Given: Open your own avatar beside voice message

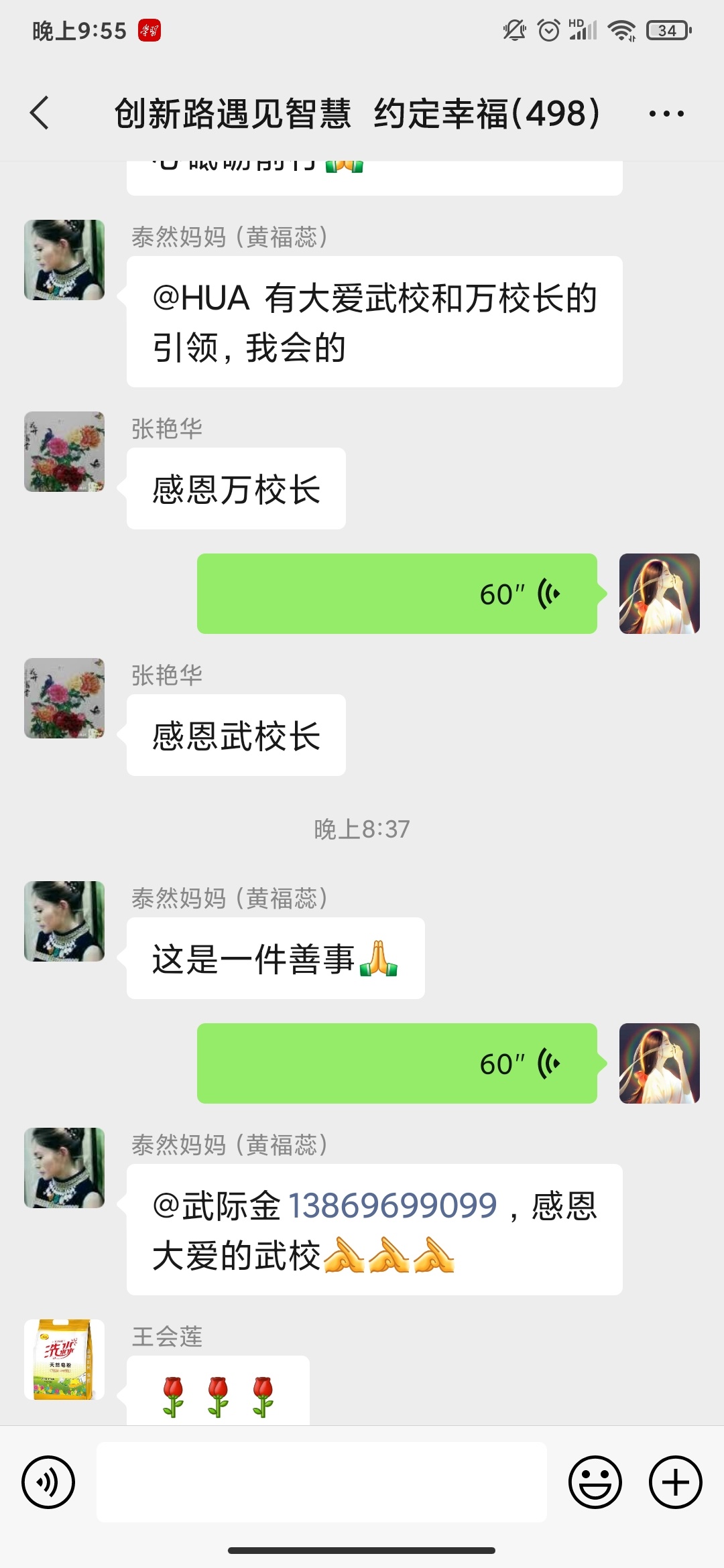Looking at the screenshot, I should click(x=660, y=593).
